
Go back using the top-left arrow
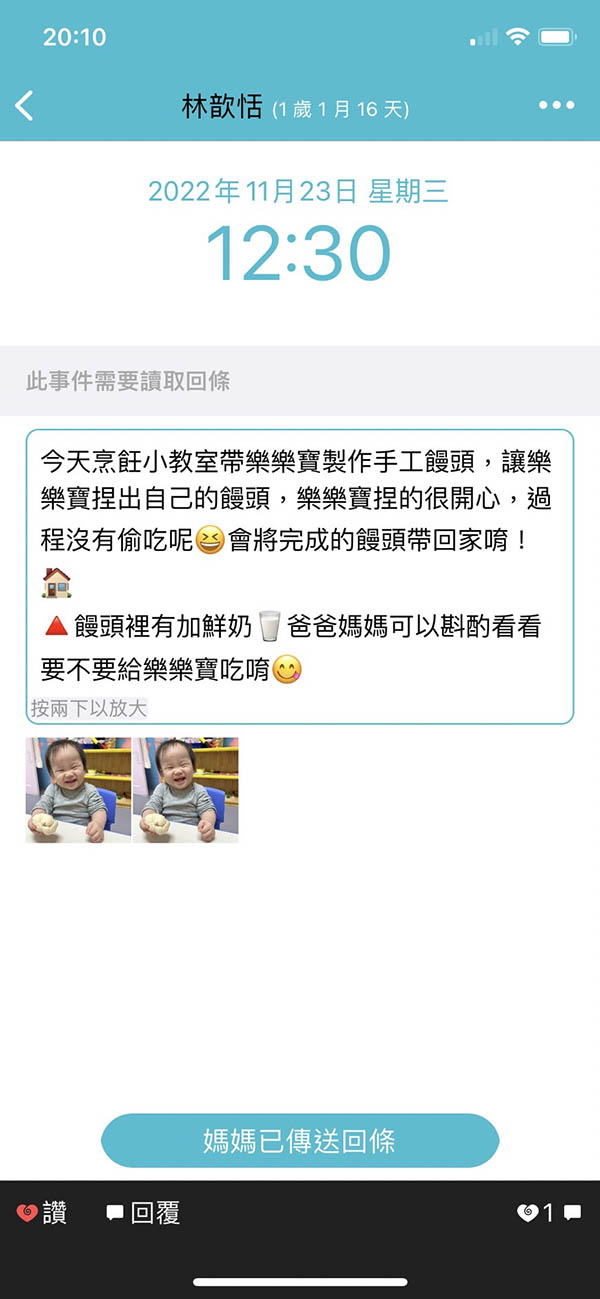tap(25, 106)
